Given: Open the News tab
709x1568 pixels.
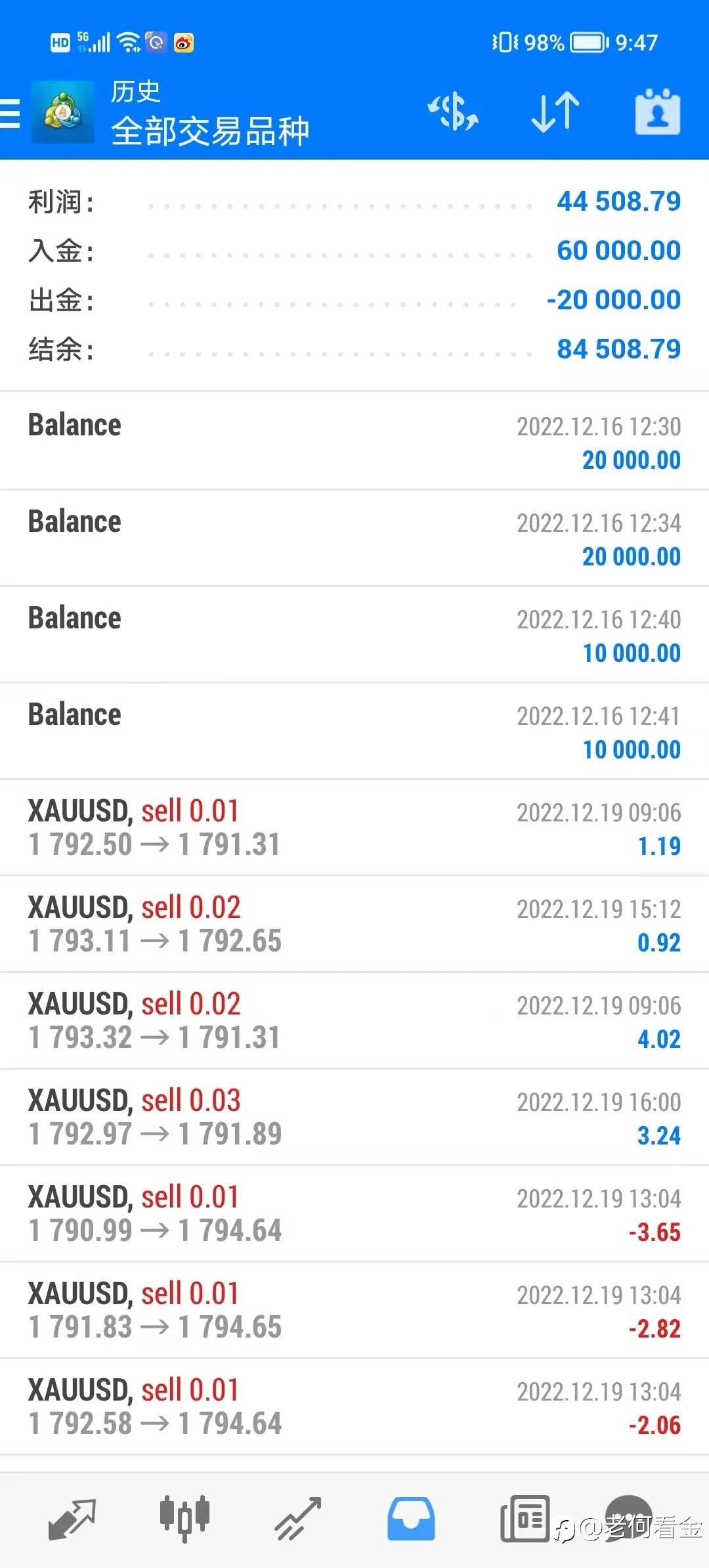Looking at the screenshot, I should click(525, 1519).
